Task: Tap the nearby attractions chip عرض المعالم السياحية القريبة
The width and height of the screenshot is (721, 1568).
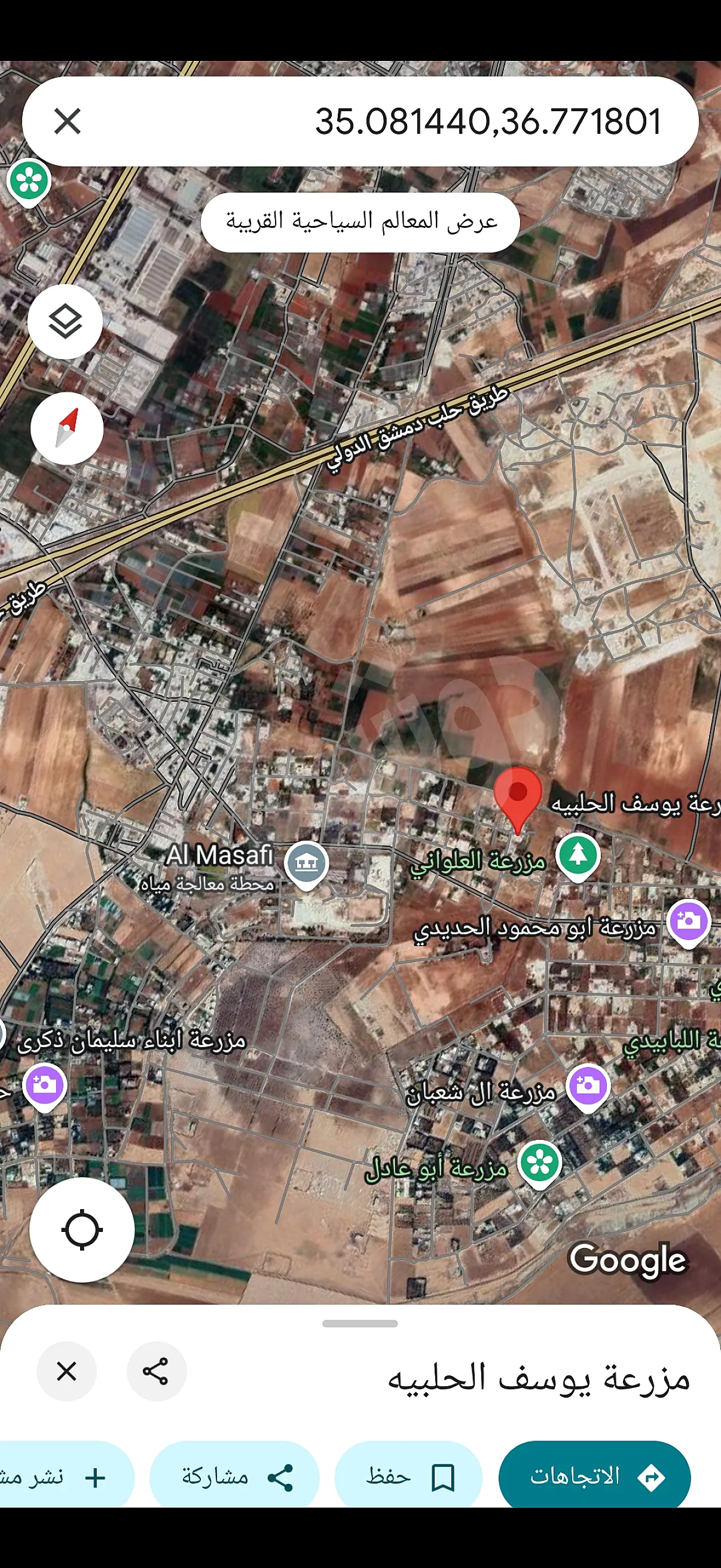Action: coord(360,222)
